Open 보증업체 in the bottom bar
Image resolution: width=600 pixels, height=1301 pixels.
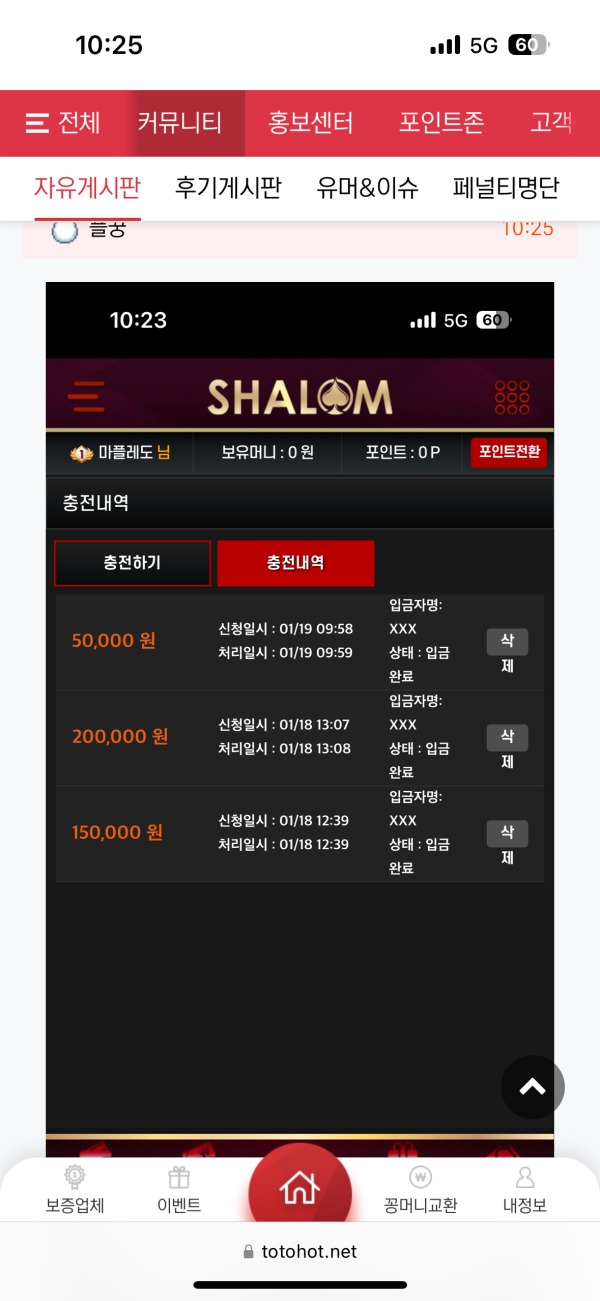pyautogui.click(x=74, y=1189)
